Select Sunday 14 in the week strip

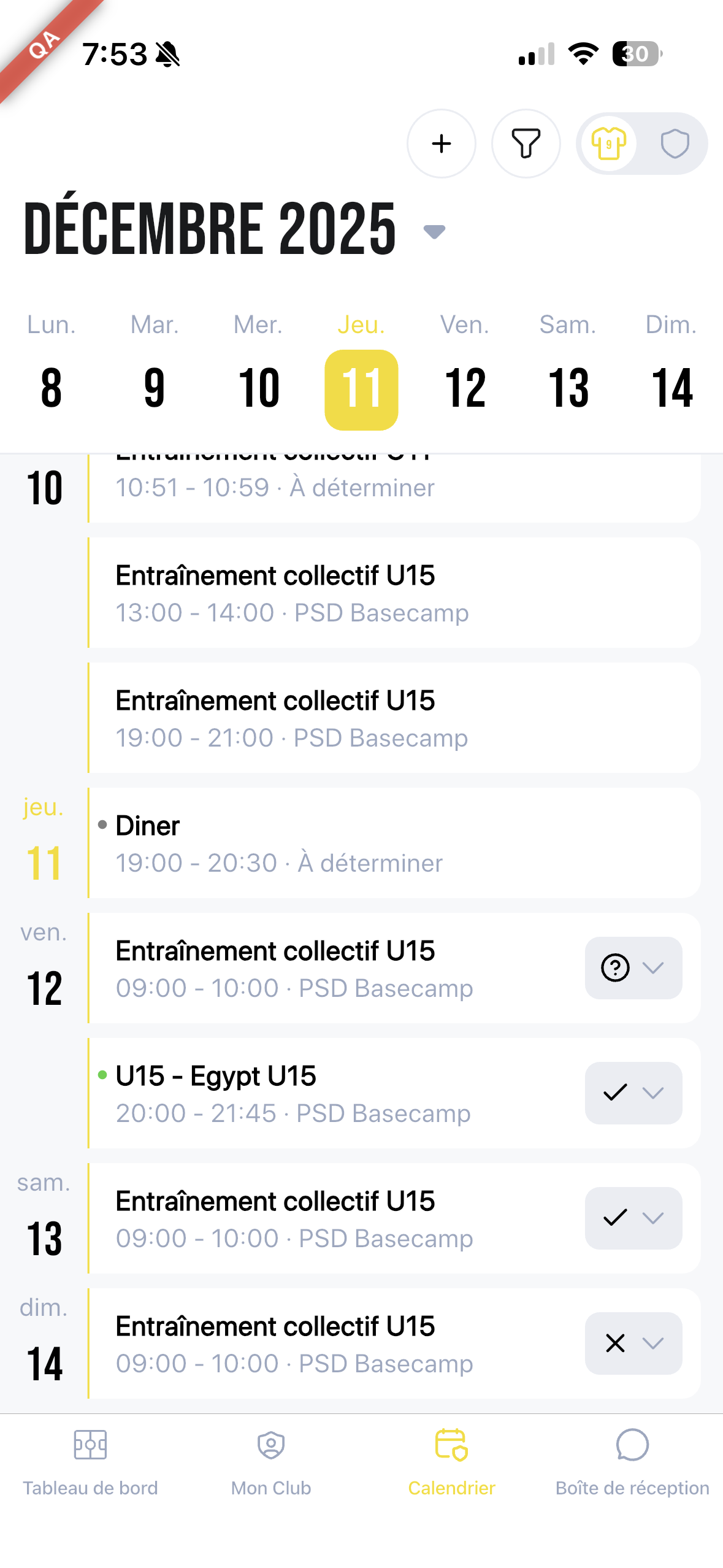point(671,388)
